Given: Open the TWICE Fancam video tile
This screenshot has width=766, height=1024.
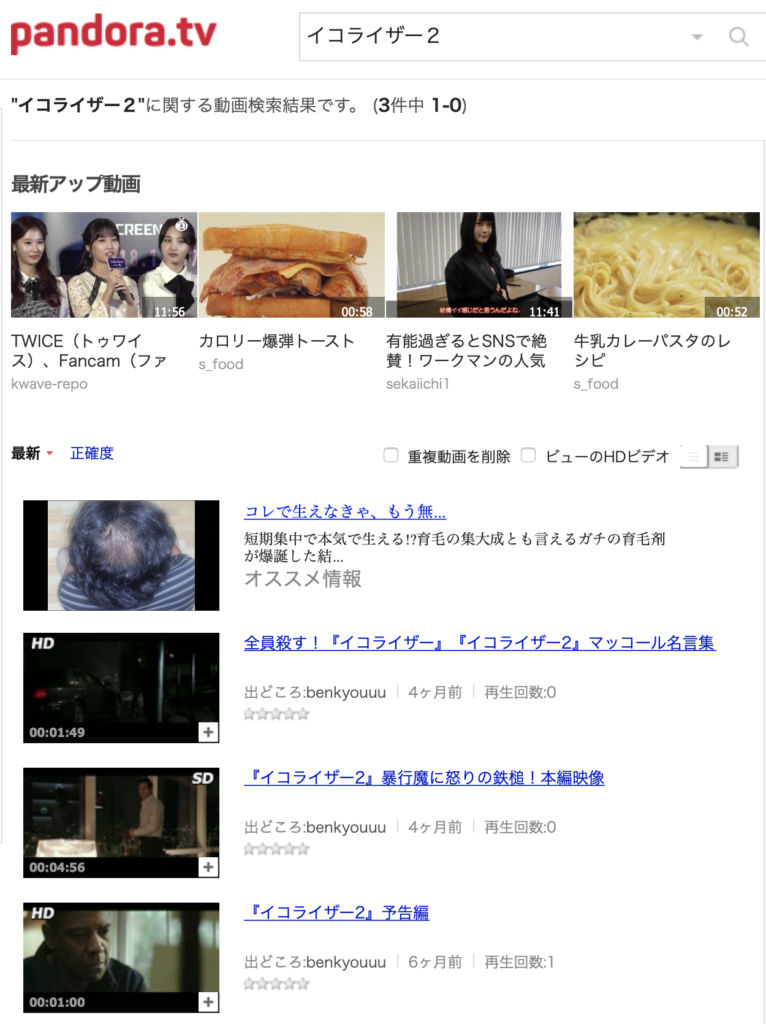Looking at the screenshot, I should point(104,265).
